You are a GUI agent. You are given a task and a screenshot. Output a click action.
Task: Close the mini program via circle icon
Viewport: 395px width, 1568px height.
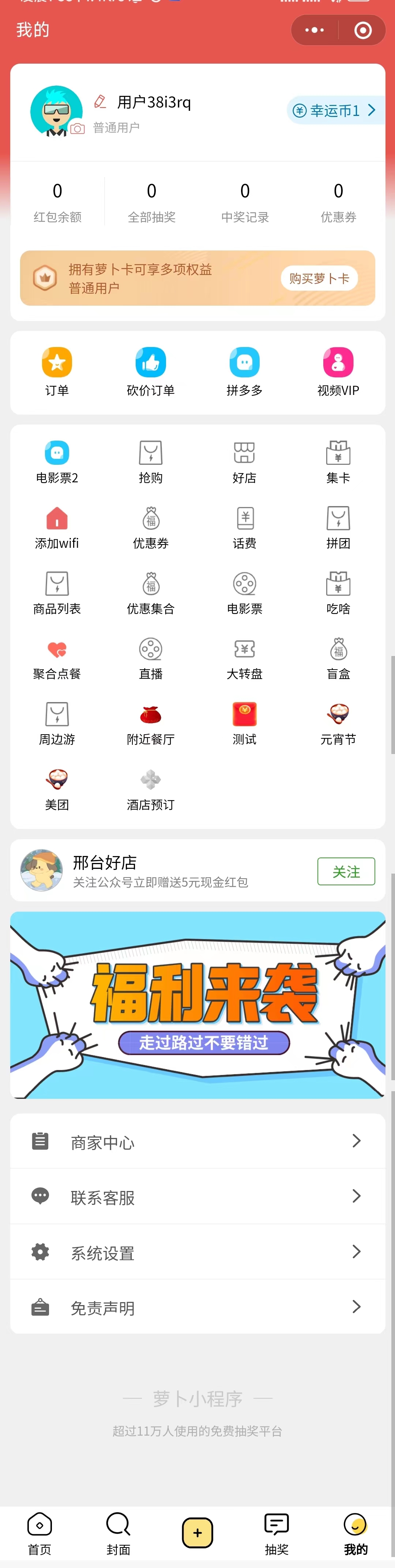point(363,30)
